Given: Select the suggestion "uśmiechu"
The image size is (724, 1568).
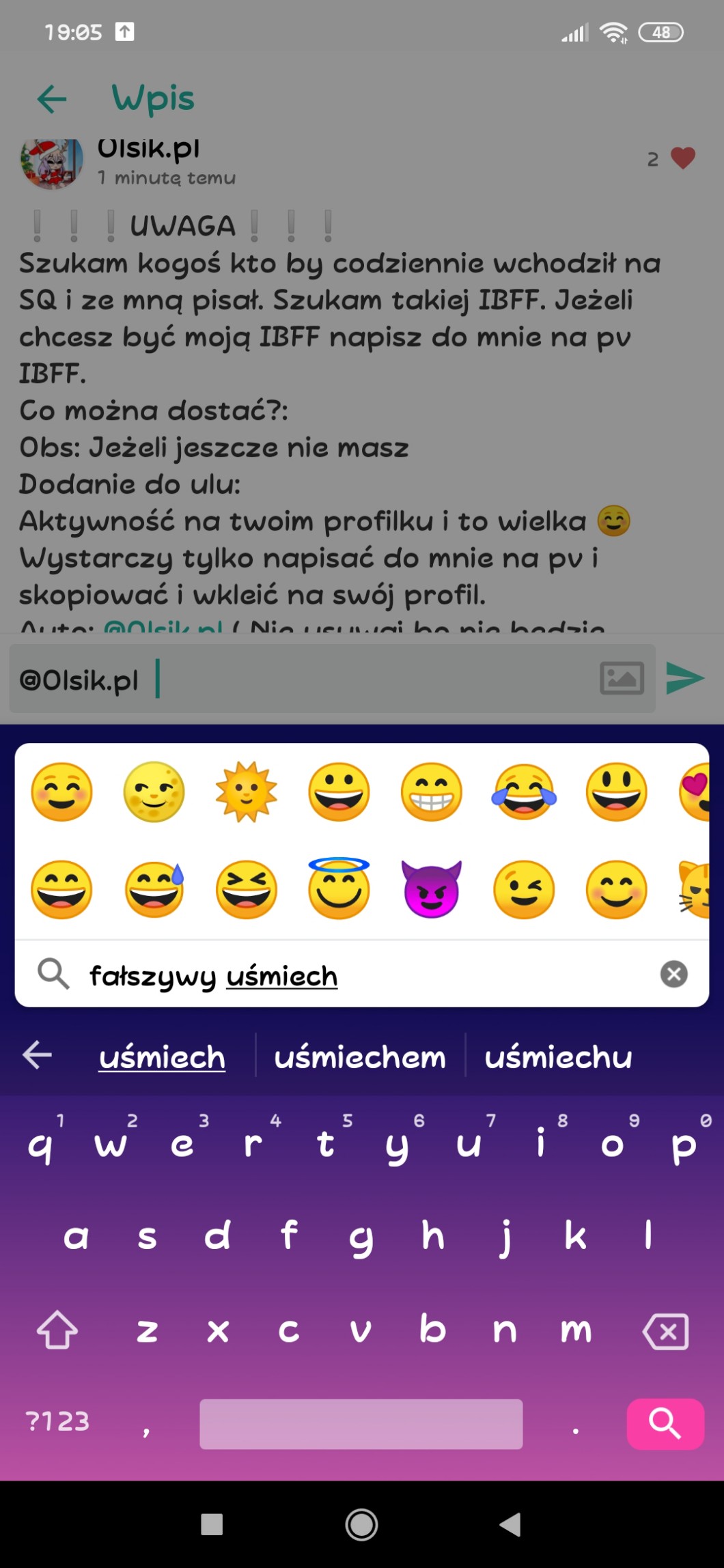Looking at the screenshot, I should click(558, 1057).
